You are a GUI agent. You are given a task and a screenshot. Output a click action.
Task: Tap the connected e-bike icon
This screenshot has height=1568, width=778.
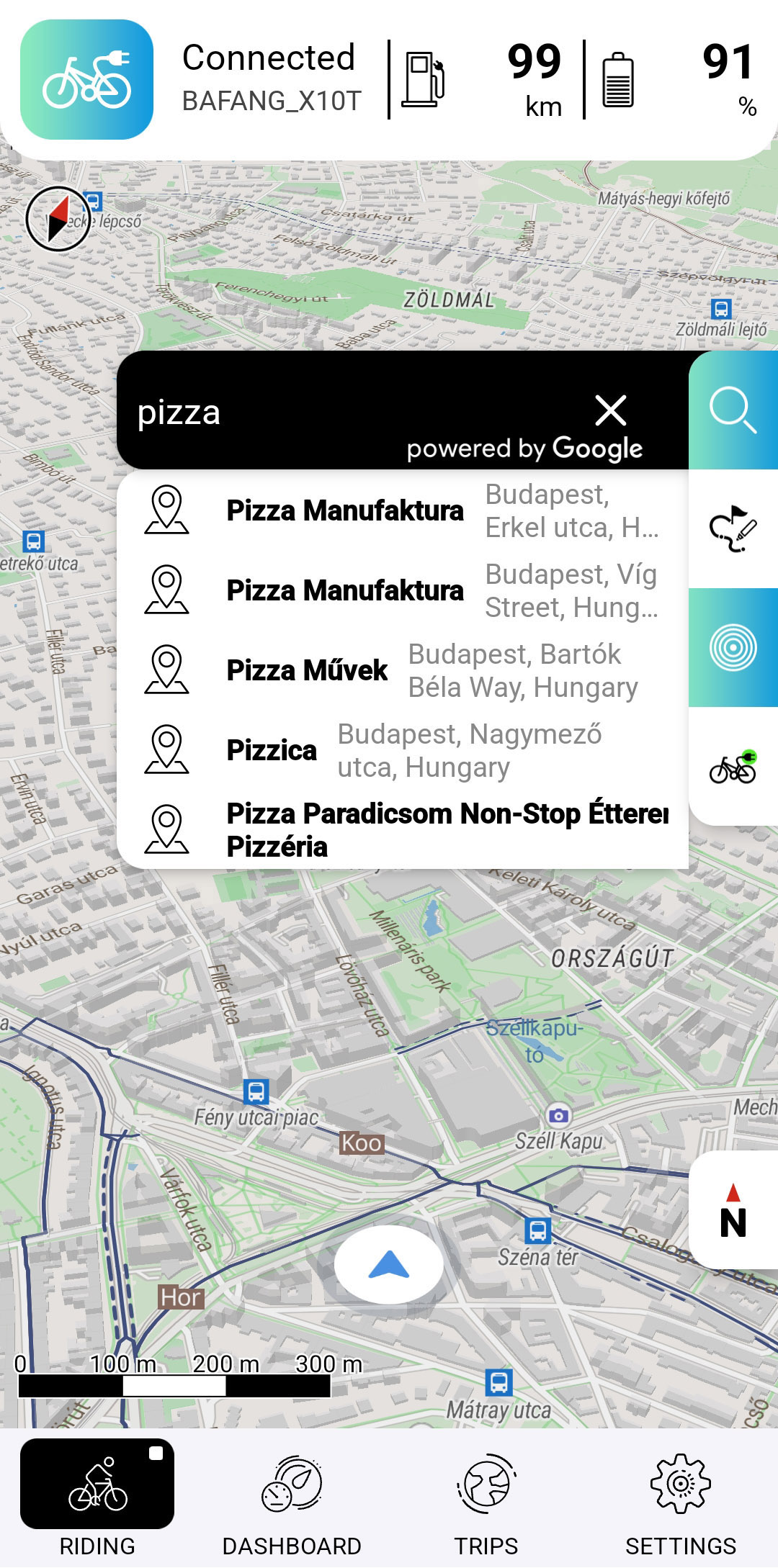[x=86, y=79]
